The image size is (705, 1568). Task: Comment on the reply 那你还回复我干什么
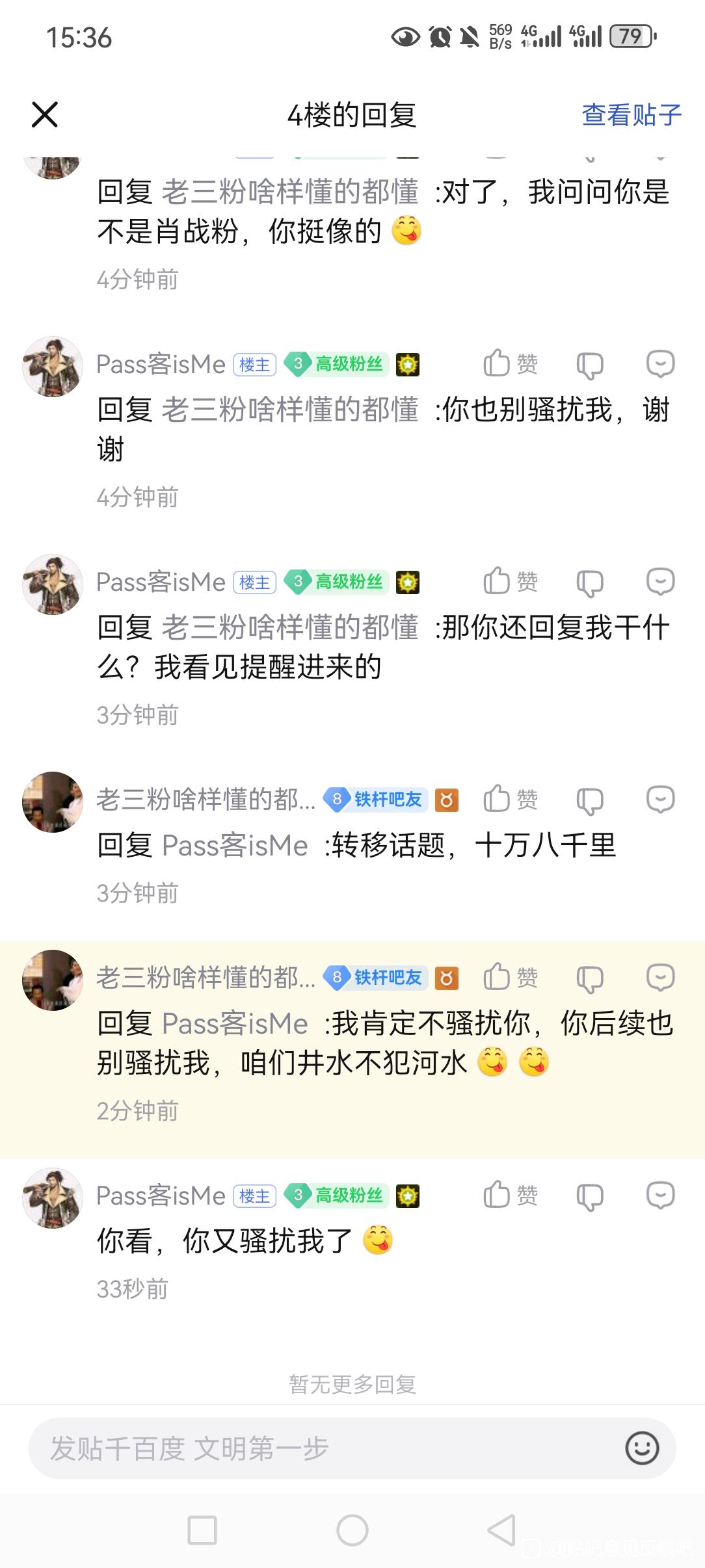(x=660, y=581)
